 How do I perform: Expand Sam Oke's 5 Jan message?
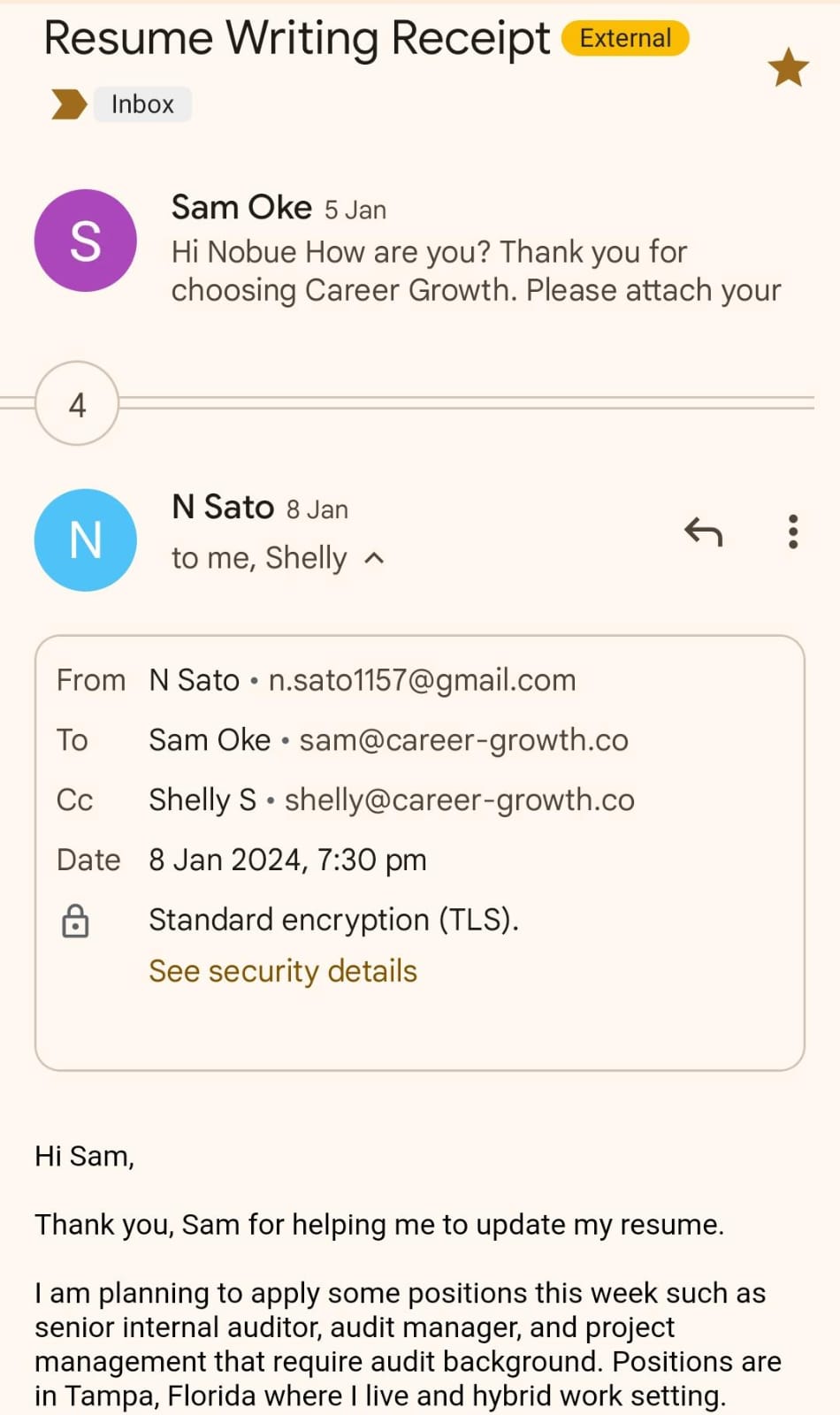click(x=476, y=251)
